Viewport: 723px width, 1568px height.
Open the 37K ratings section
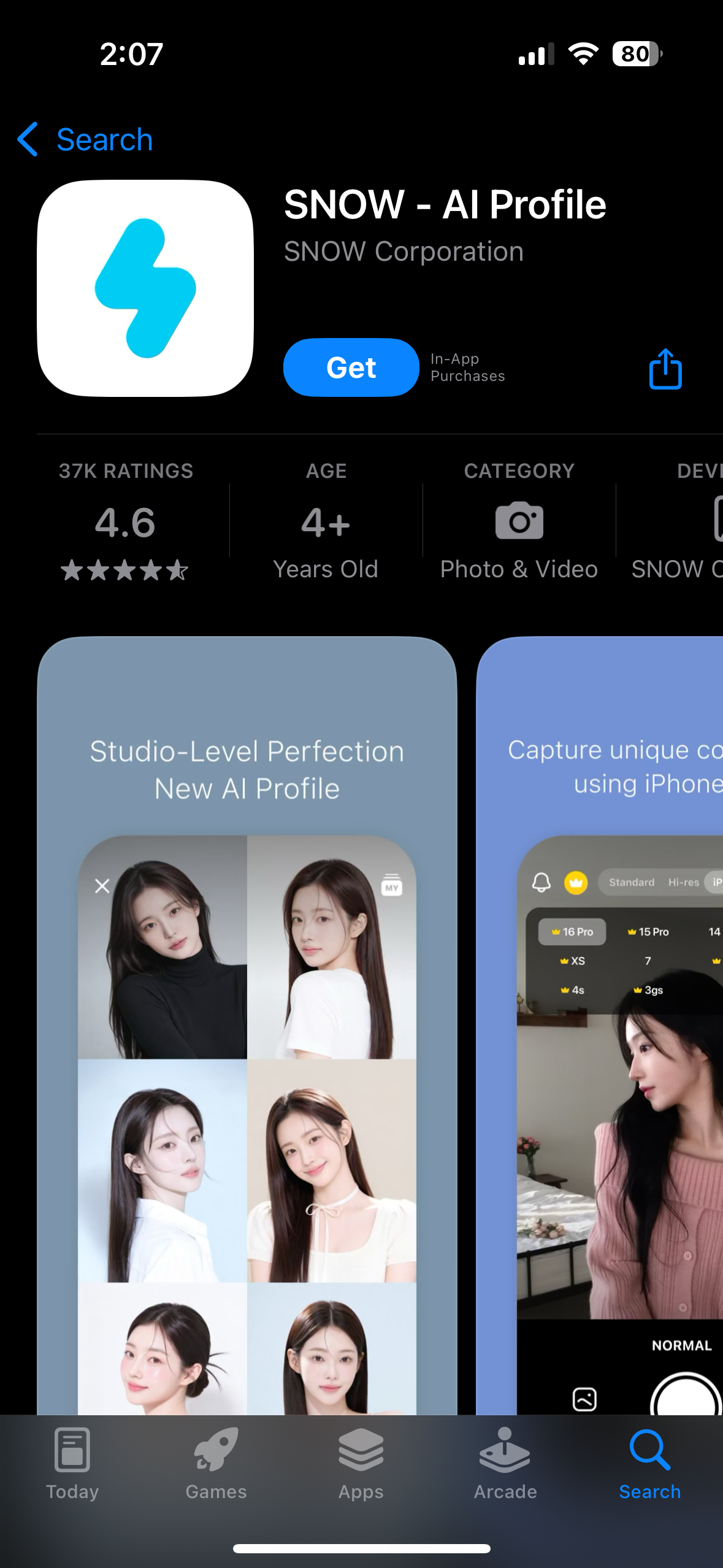[x=126, y=521]
